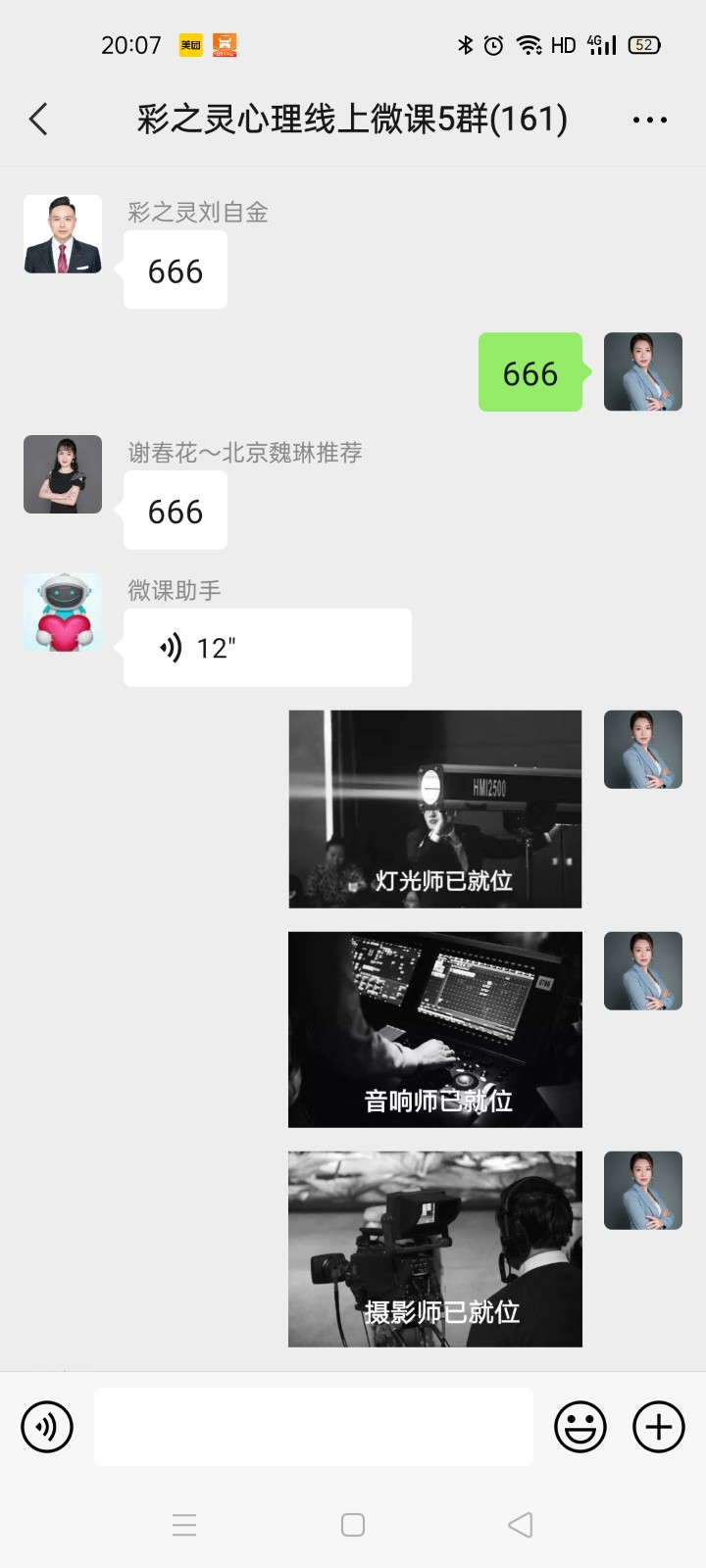Play the 12-second voice message from 微课助手
This screenshot has width=706, height=1568.
tap(267, 648)
